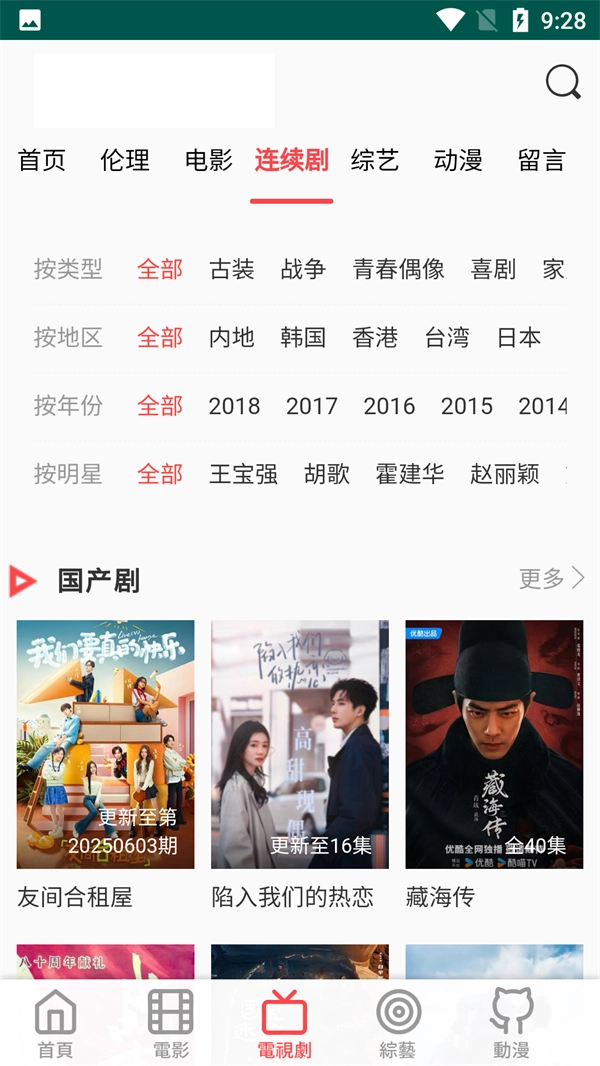Filter by year 2018
Viewport: 600px width, 1066px height.
point(234,405)
